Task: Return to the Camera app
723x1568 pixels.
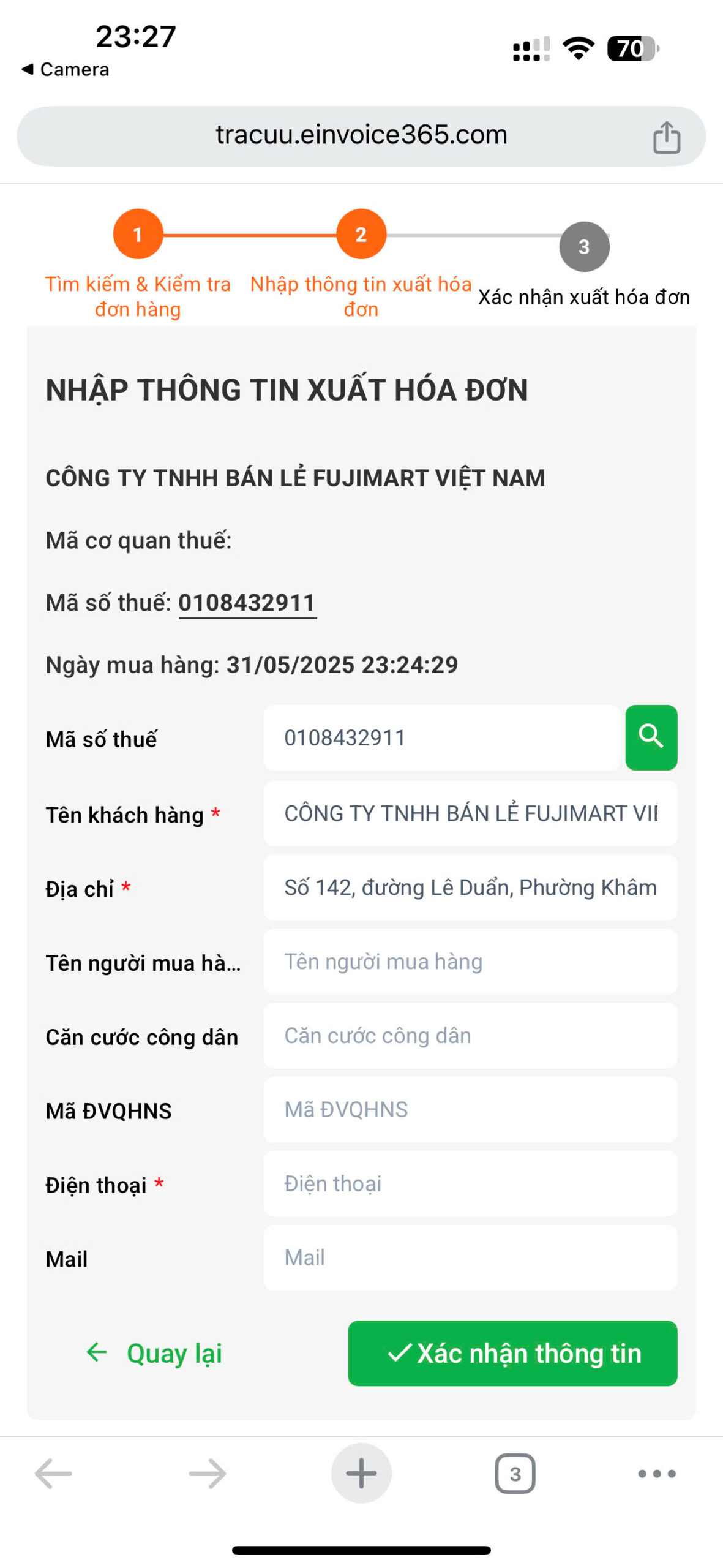Action: [x=66, y=69]
